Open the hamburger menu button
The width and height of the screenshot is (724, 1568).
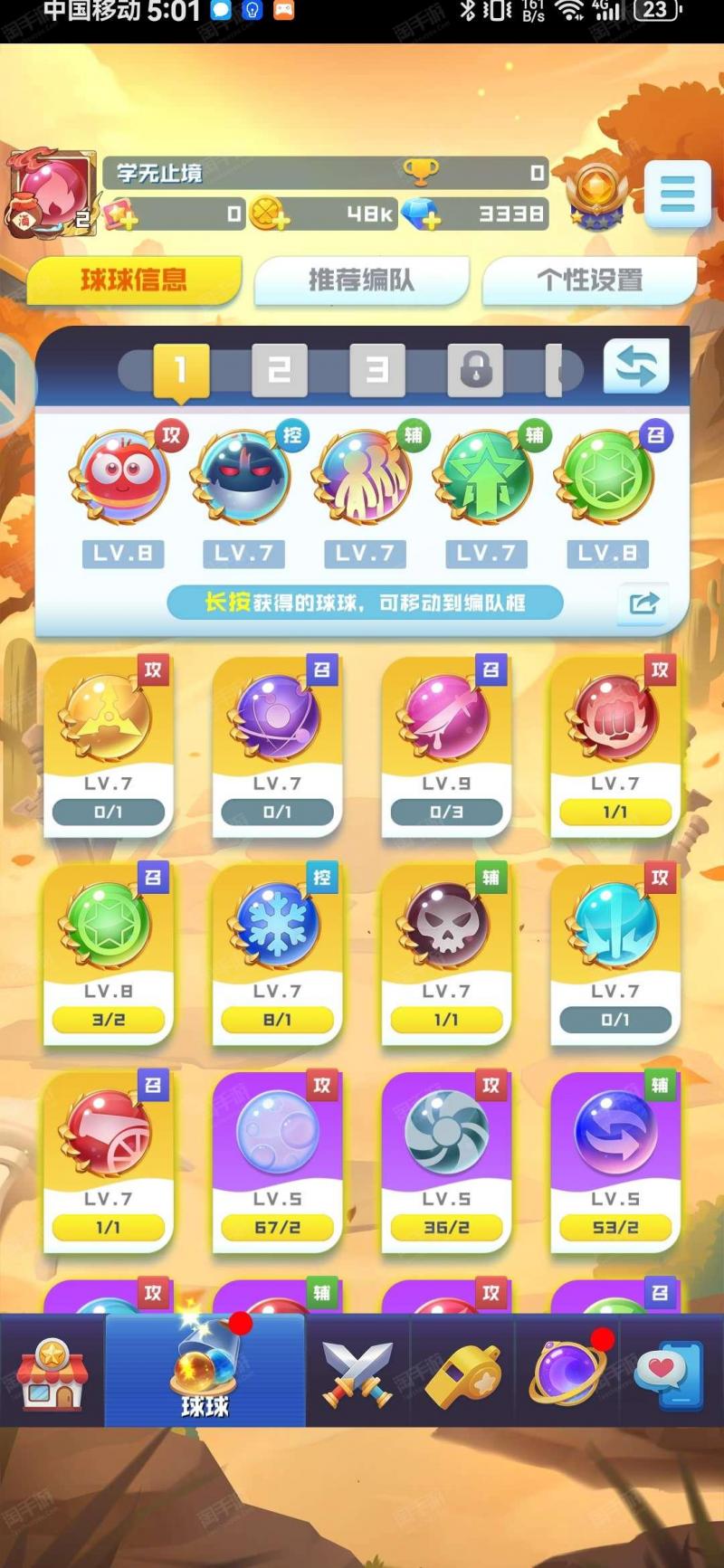pyautogui.click(x=677, y=193)
